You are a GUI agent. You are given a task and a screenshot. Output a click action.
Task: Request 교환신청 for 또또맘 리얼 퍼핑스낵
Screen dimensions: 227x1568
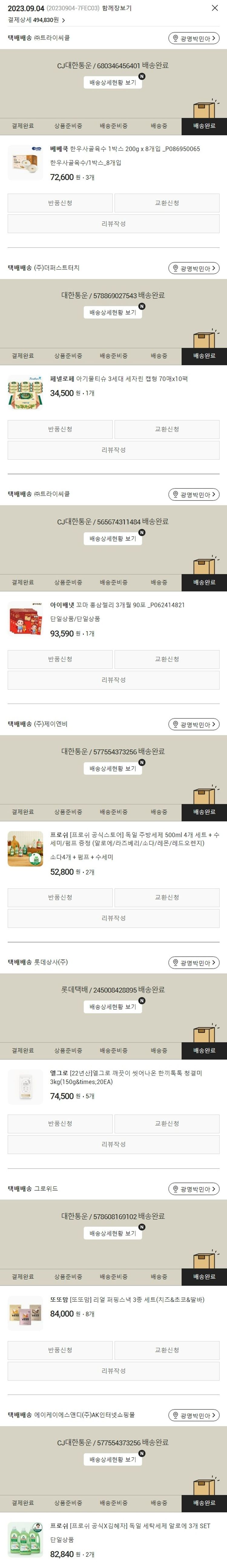(167, 1350)
